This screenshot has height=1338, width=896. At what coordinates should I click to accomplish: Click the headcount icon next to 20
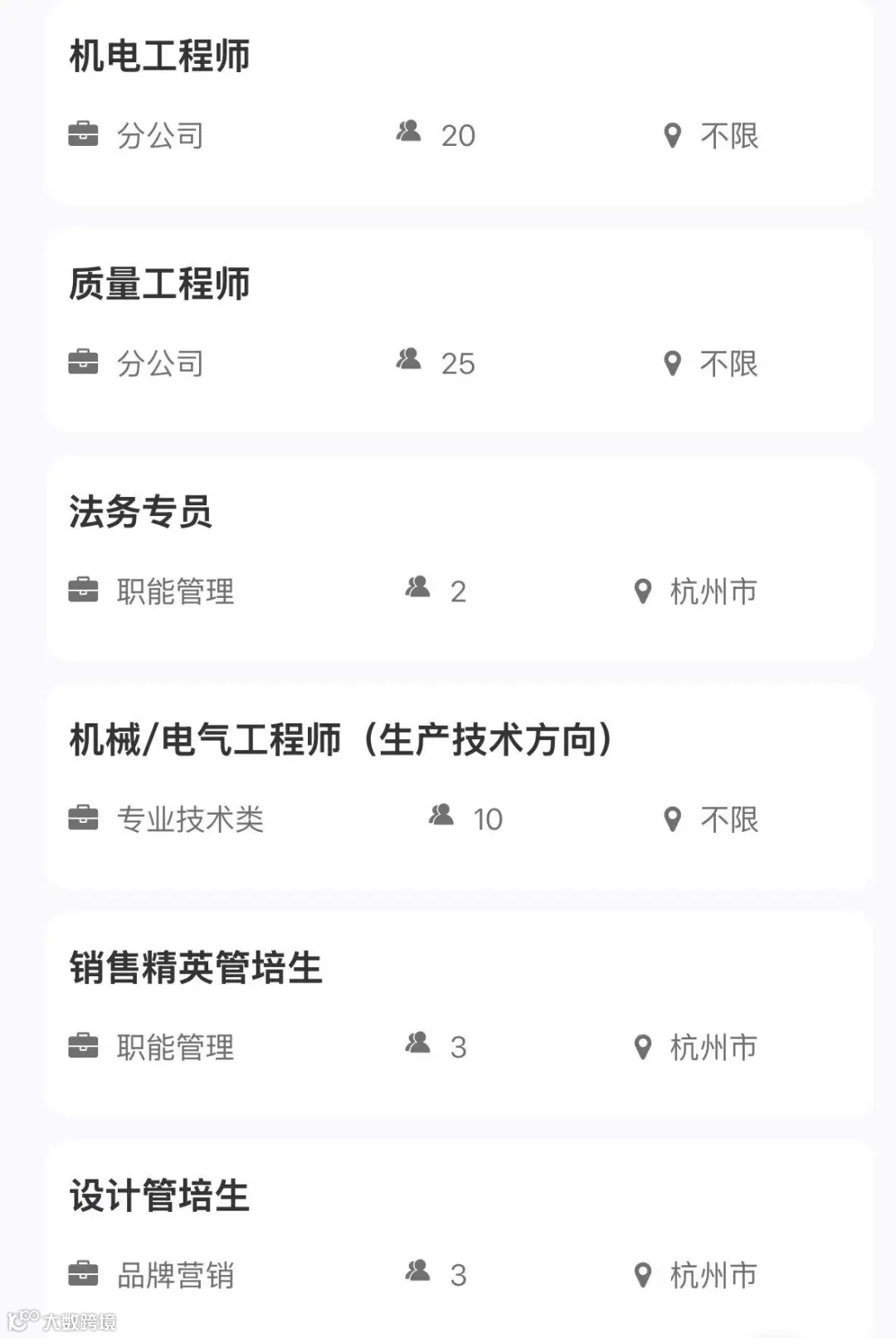408,131
